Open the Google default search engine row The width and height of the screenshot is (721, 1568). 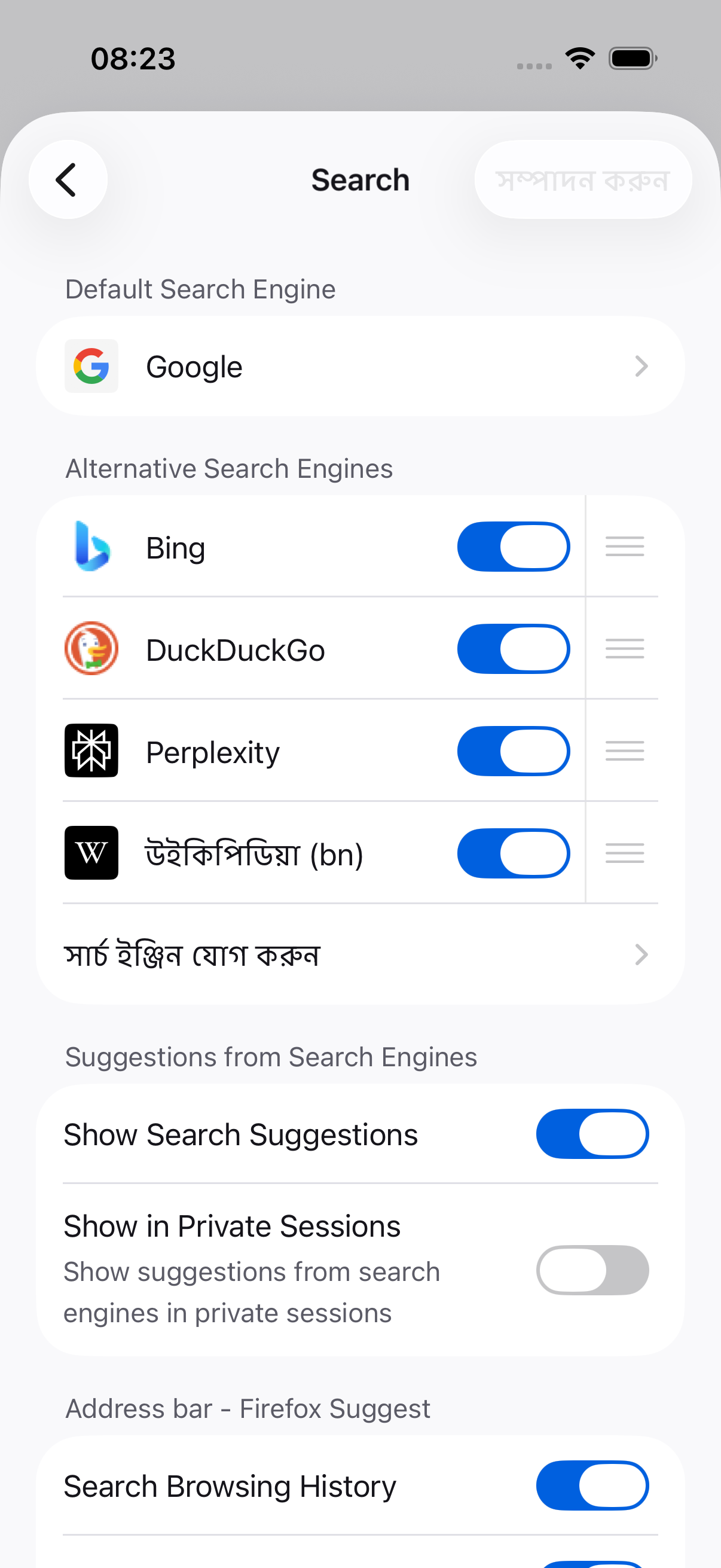pos(360,367)
